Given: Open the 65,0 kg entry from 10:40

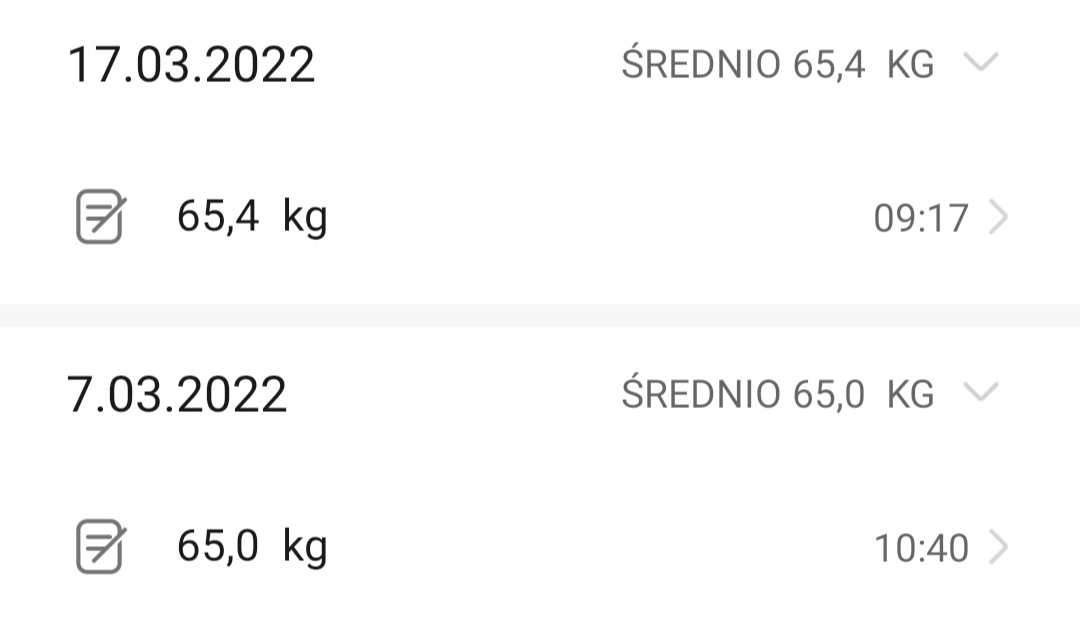Looking at the screenshot, I should (x=997, y=547).
